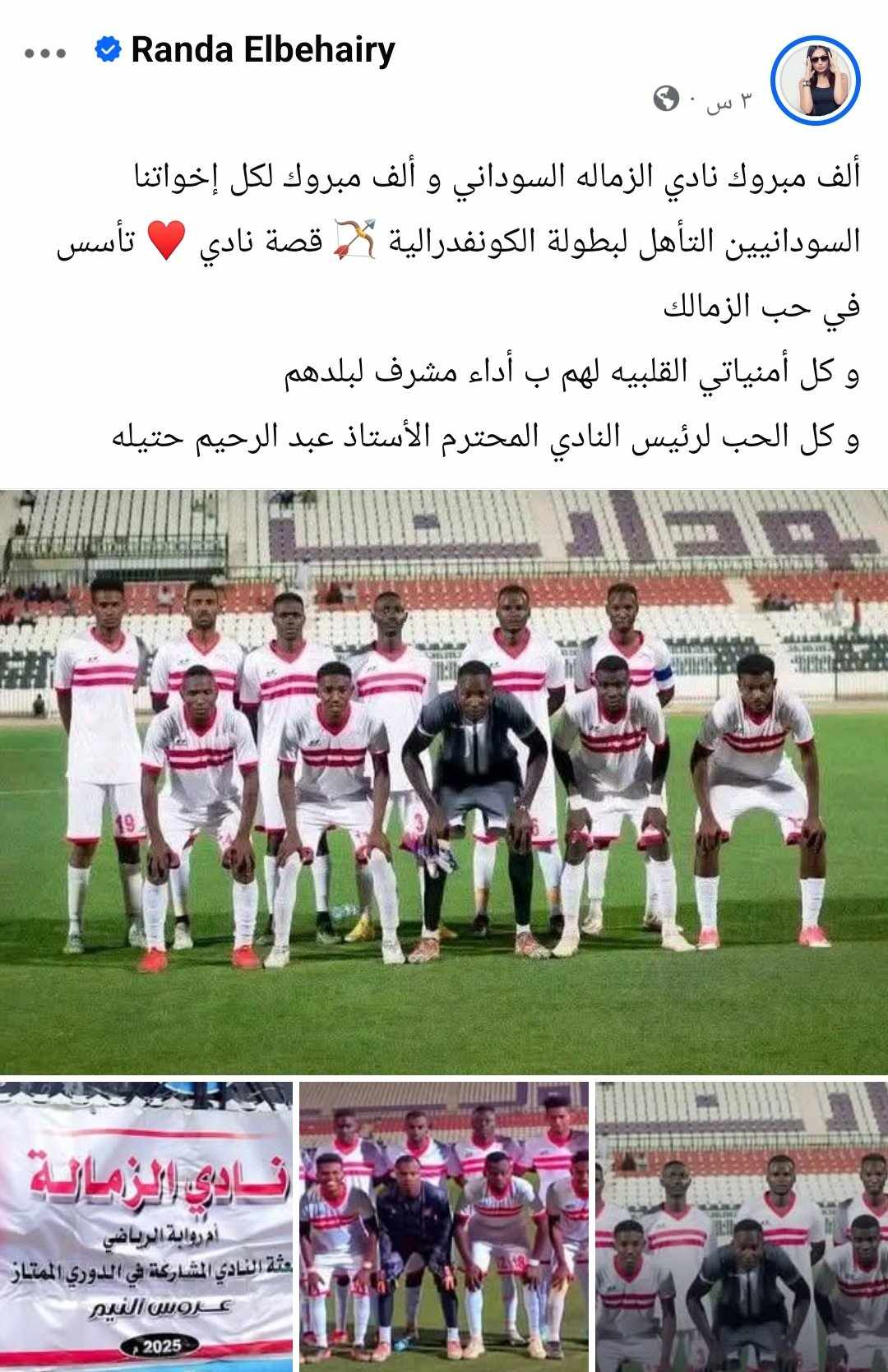
Task: Open the post's three-dot options menu
Action: coord(45,53)
